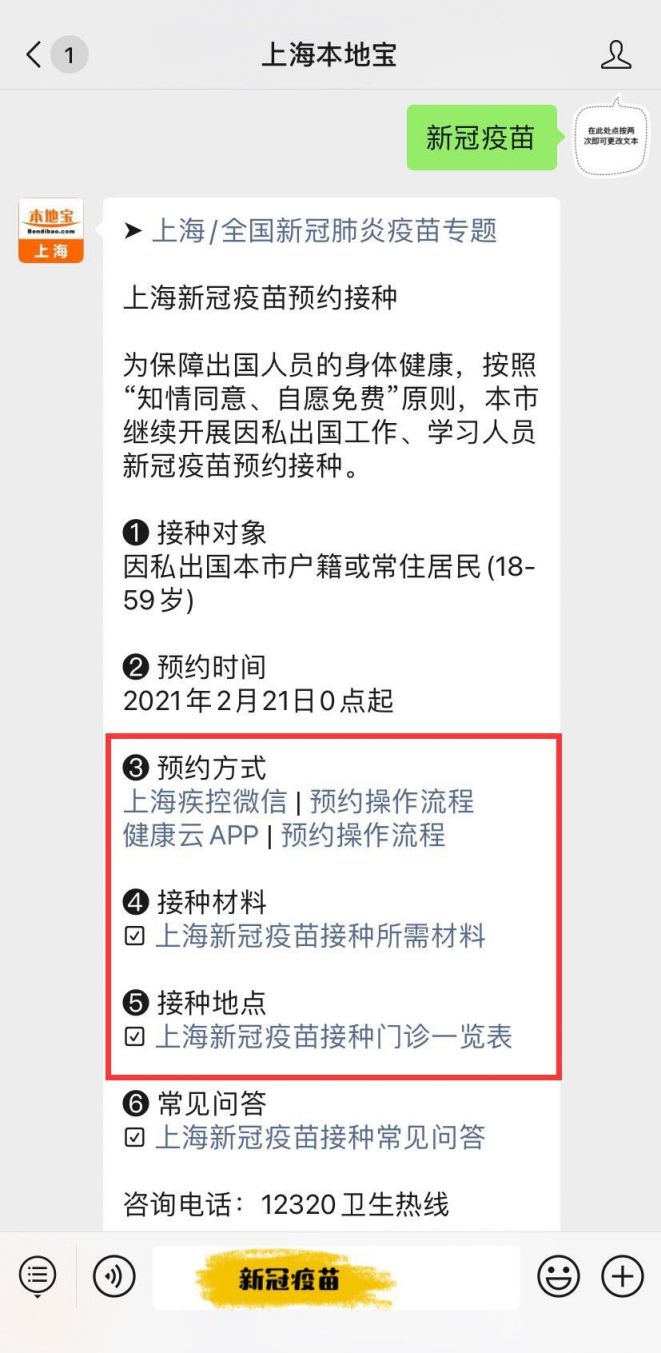Open 预约操作流程 next to 上海疾控微信
The height and width of the screenshot is (1353, 661).
click(392, 802)
